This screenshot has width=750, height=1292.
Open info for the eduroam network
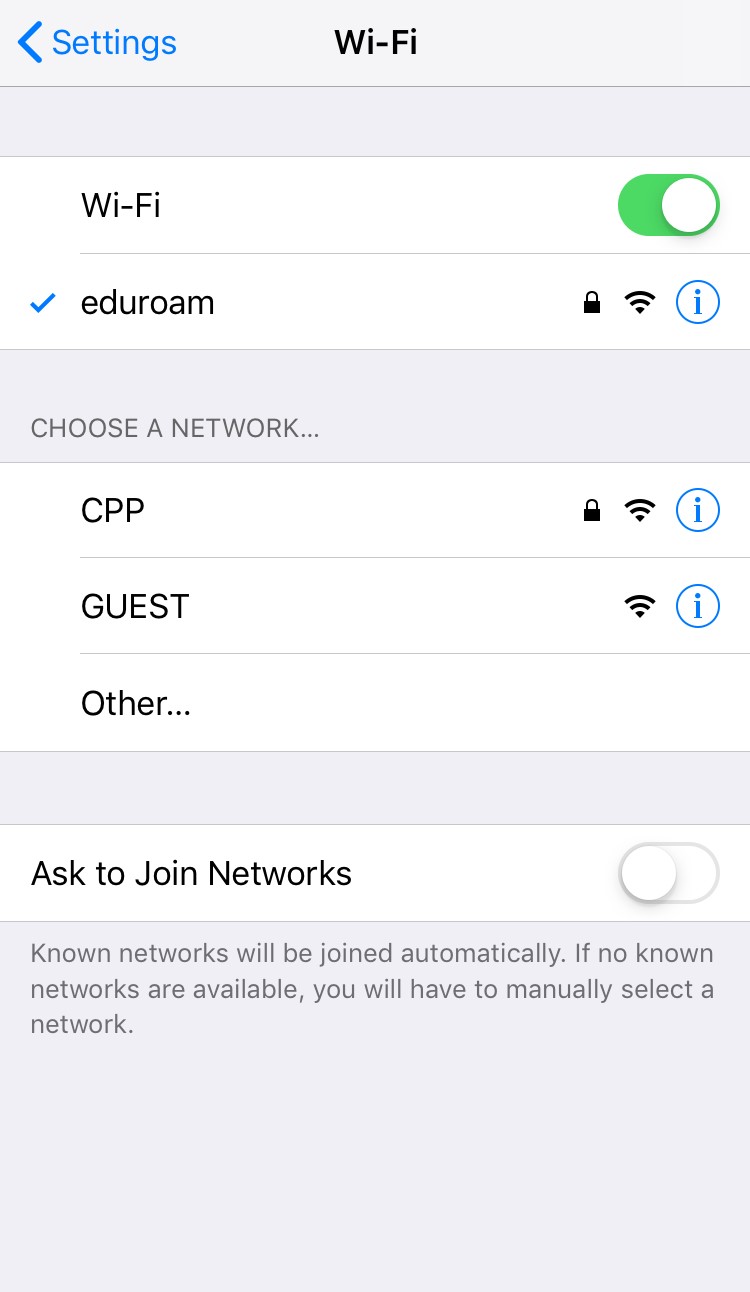pyautogui.click(x=697, y=302)
